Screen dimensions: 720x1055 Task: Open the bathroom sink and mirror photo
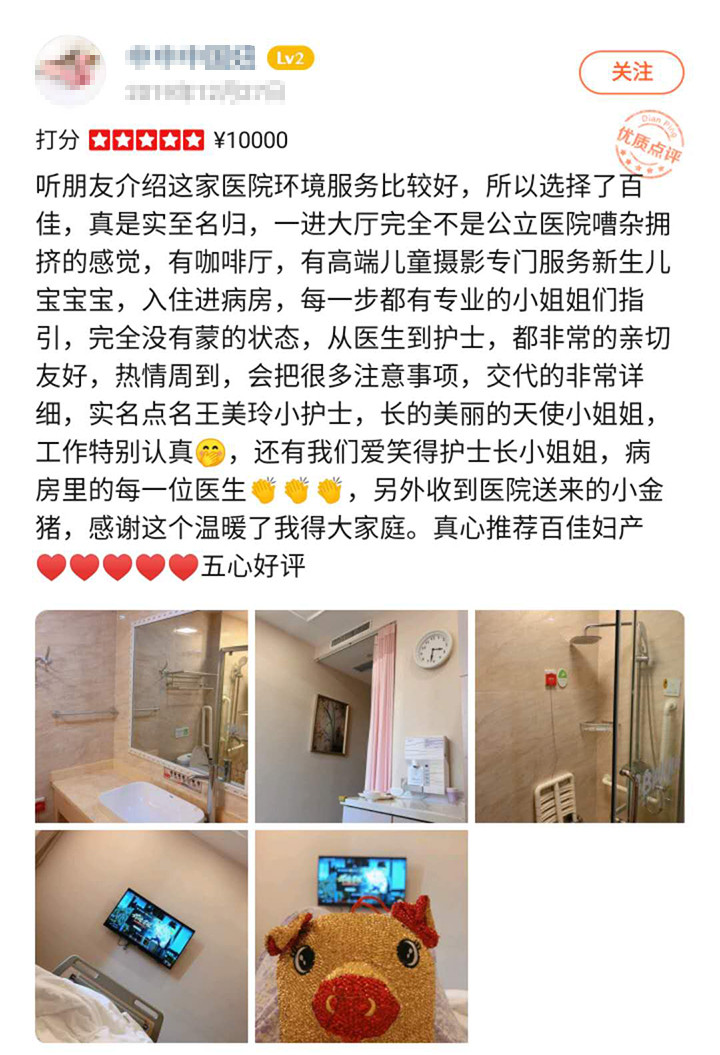[141, 716]
